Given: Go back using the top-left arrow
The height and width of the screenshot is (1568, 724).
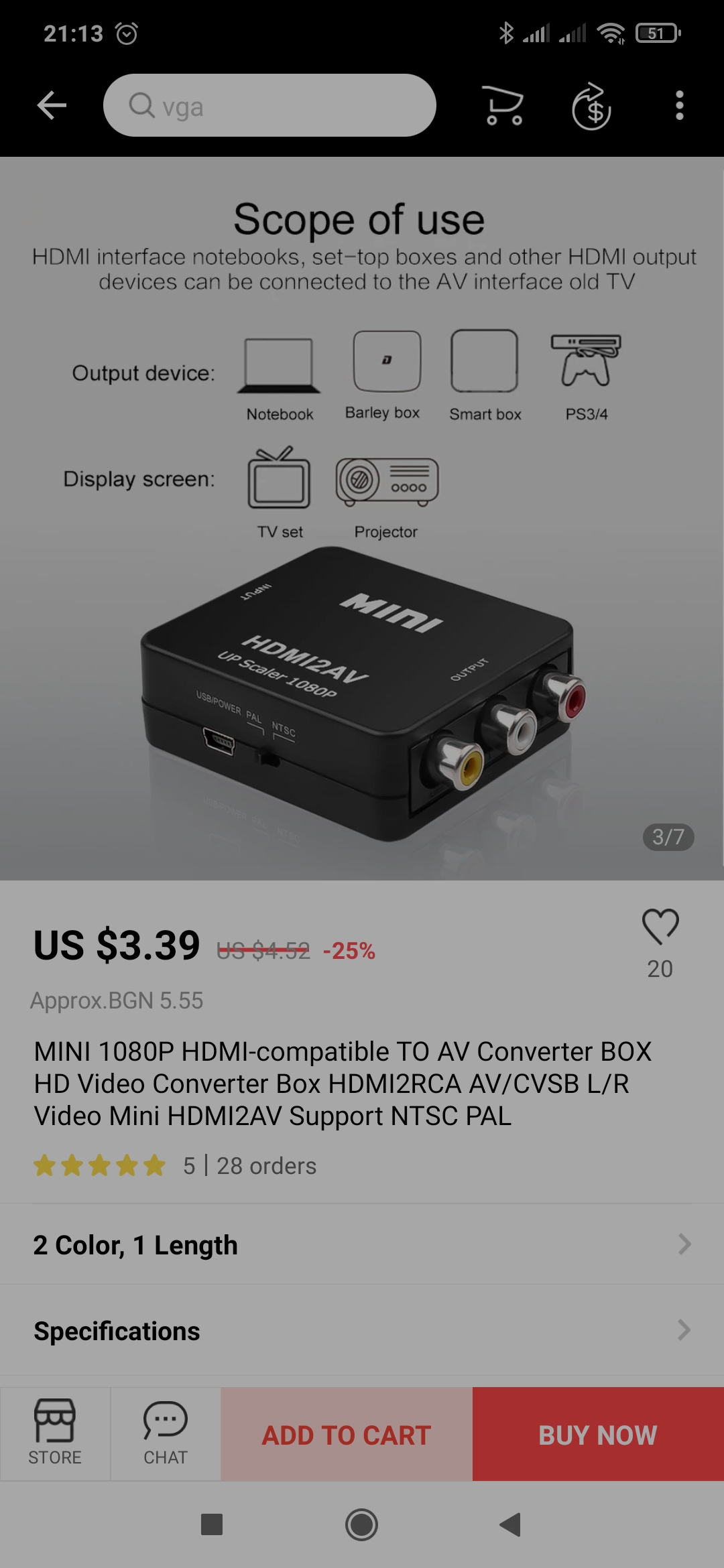Looking at the screenshot, I should pos(52,105).
